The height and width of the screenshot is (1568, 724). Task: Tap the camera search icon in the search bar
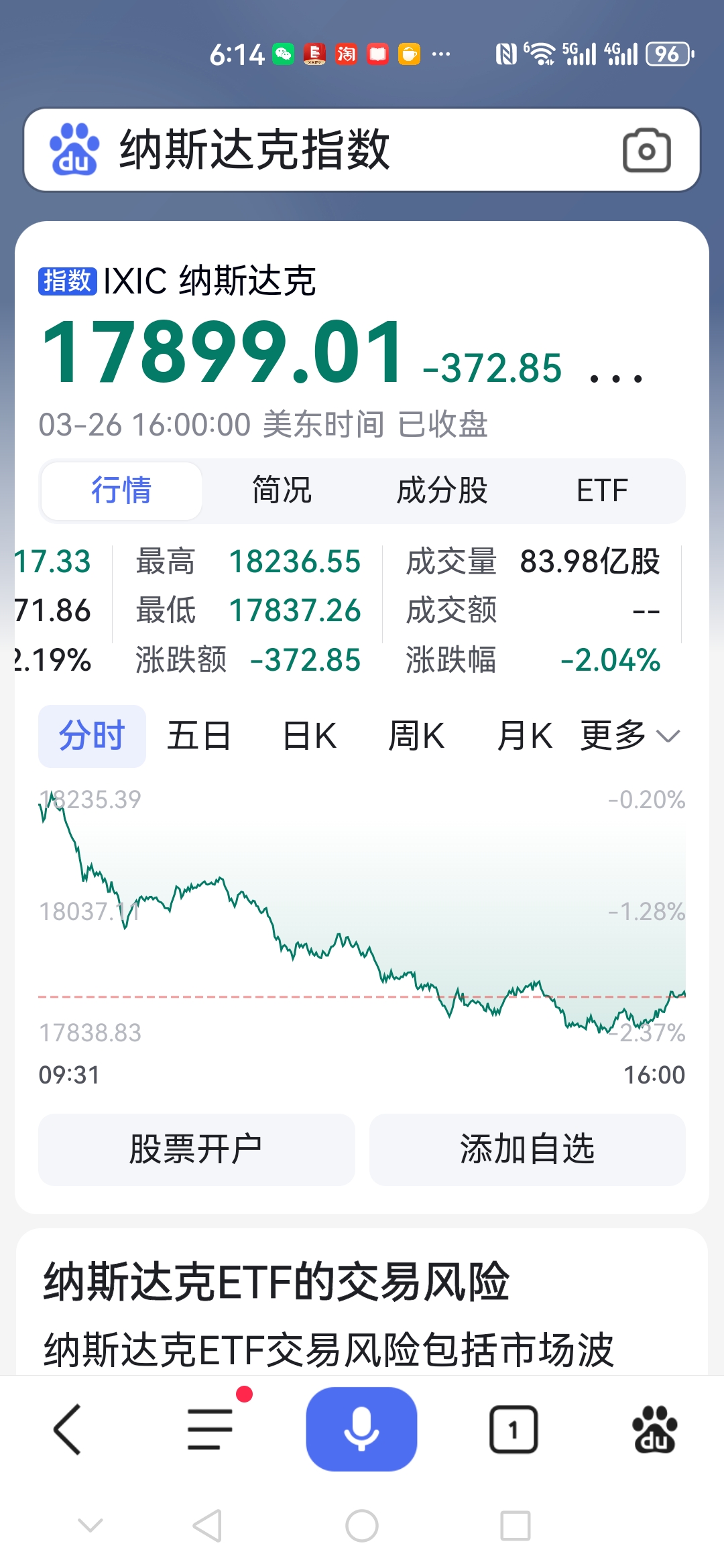[648, 150]
